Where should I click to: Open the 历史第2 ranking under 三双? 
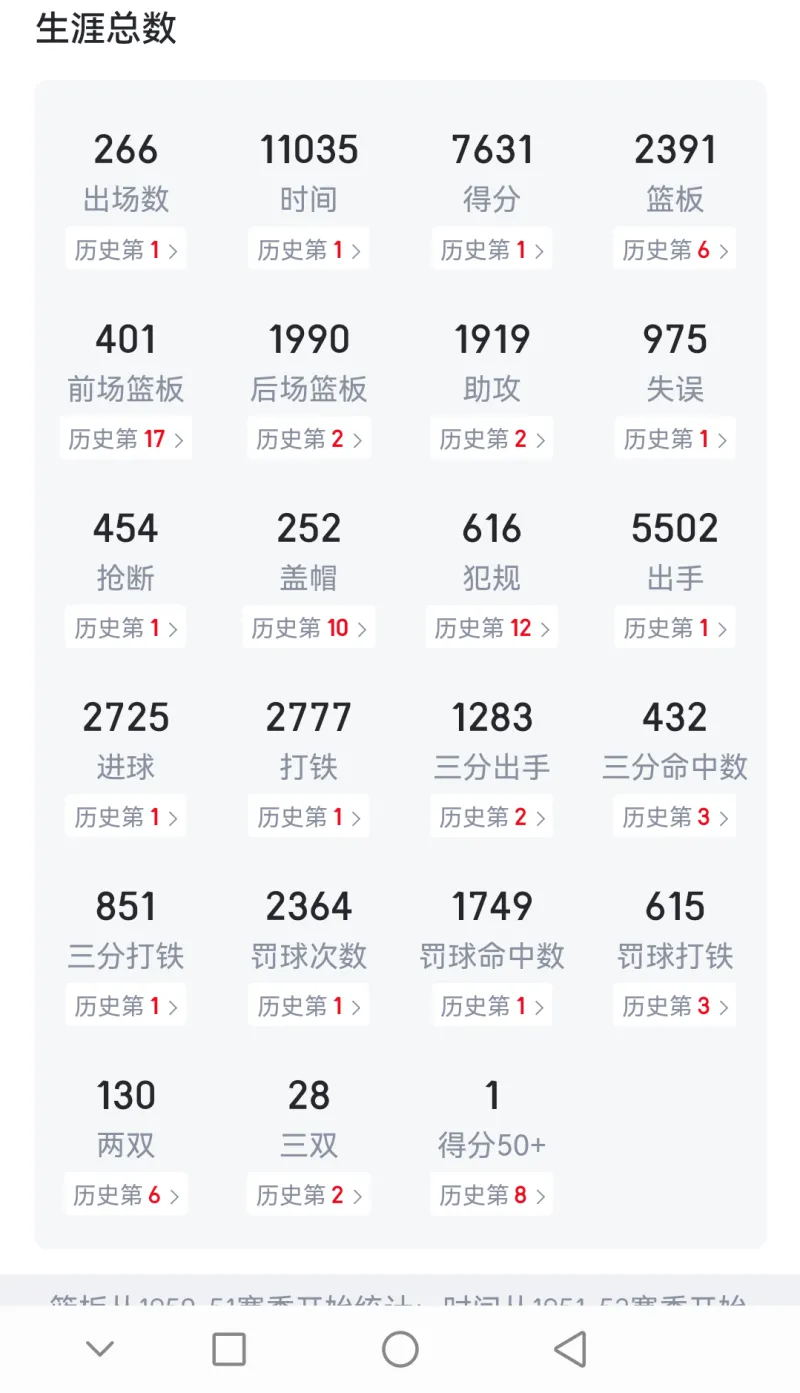309,1194
